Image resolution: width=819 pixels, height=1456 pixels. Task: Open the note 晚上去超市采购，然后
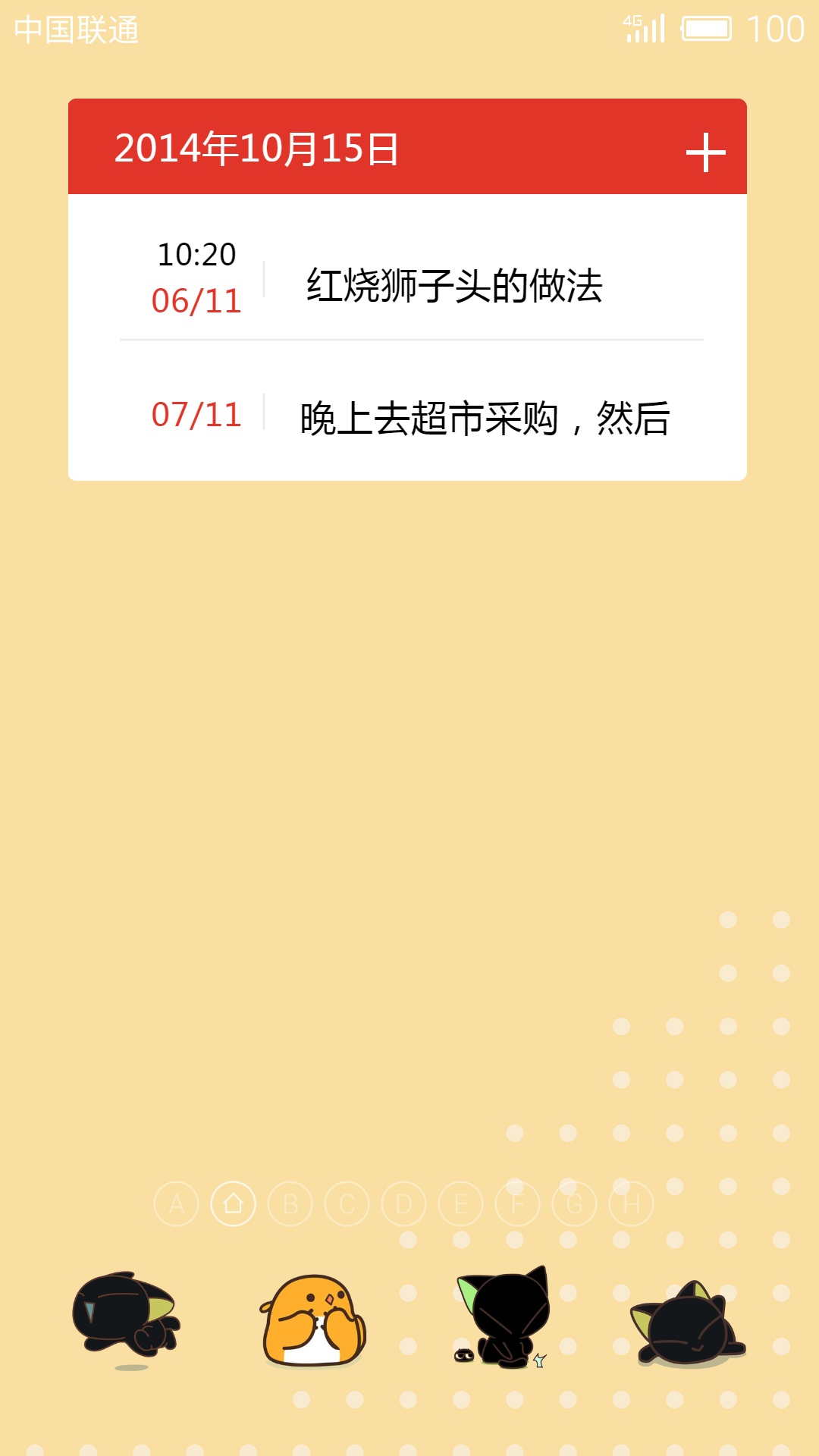coord(484,418)
